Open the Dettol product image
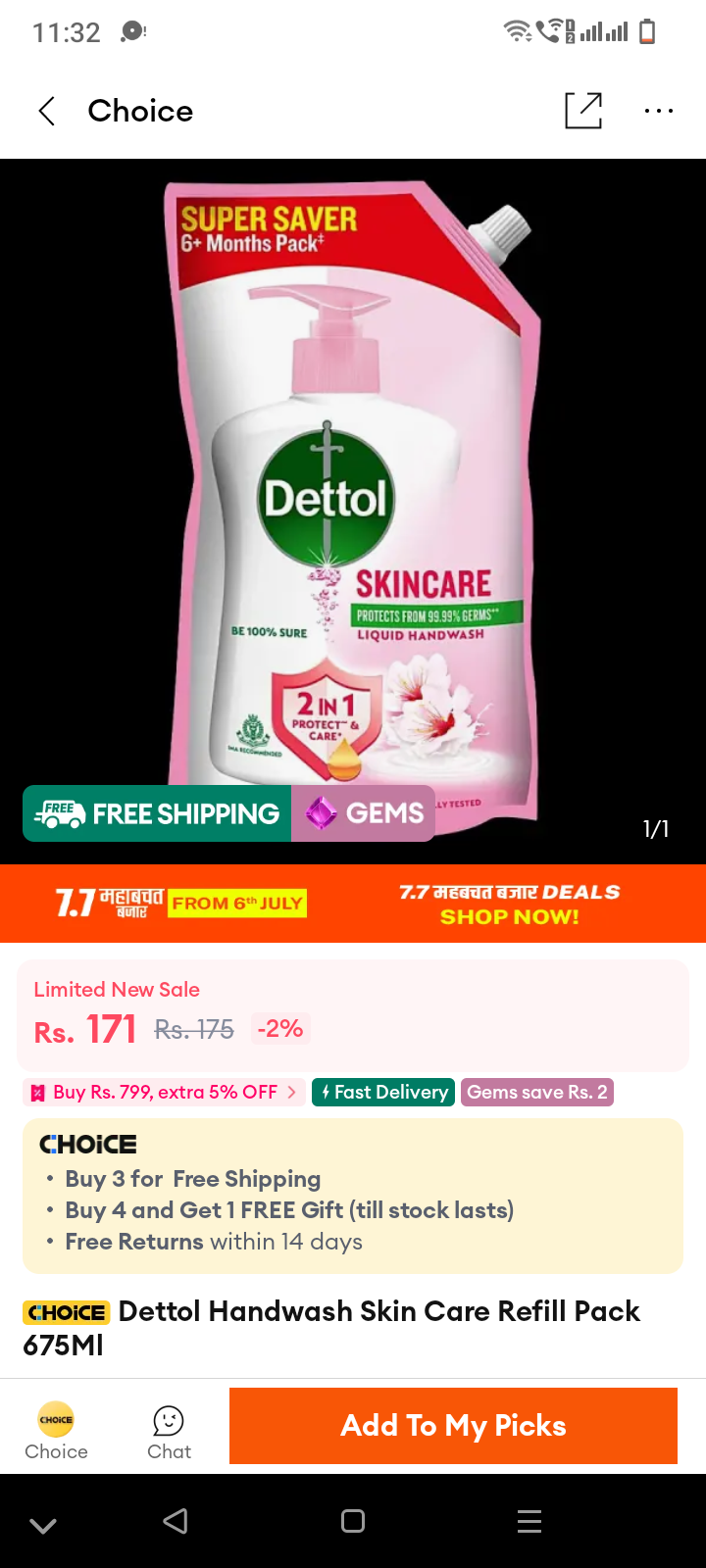The width and height of the screenshot is (706, 1568). (x=353, y=511)
